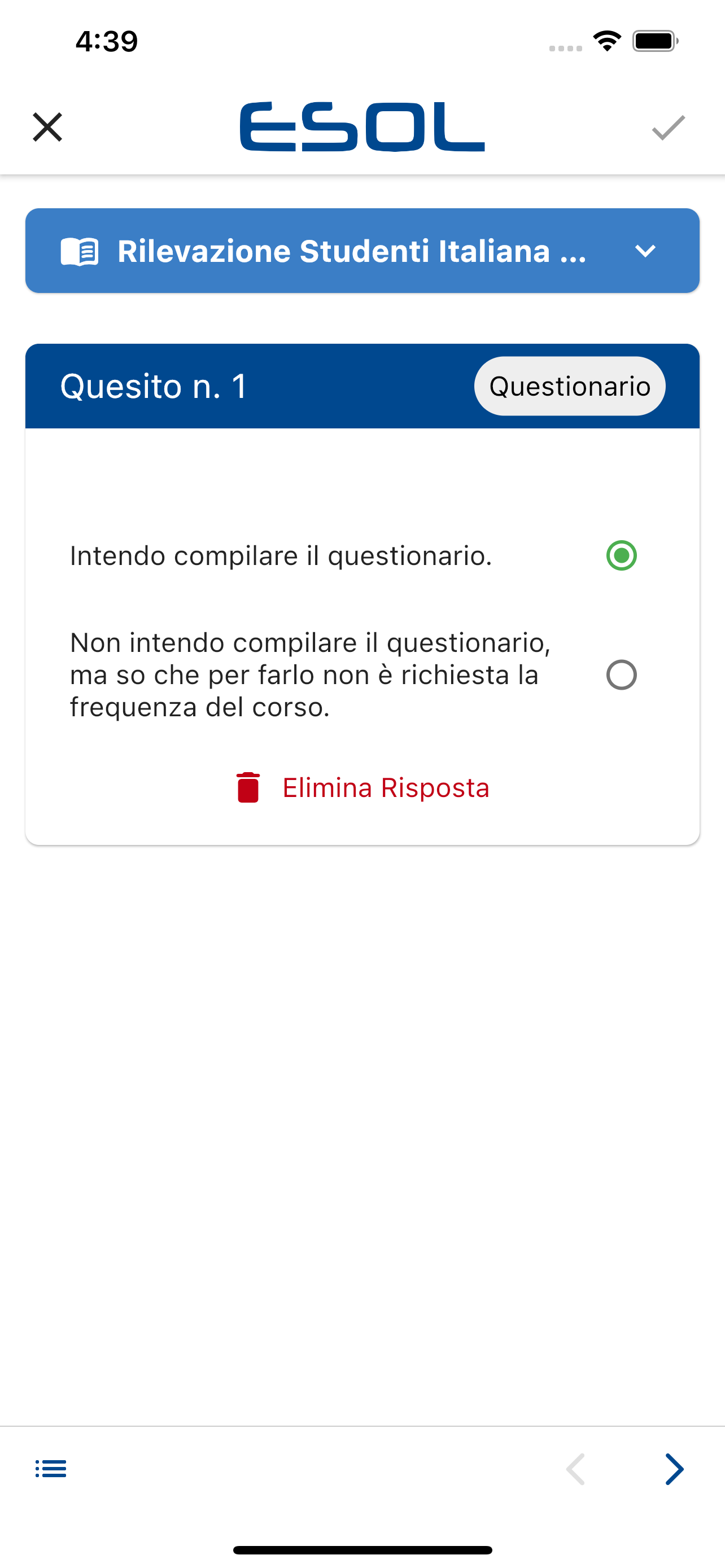Go to the next question with the right arrow

click(674, 1469)
